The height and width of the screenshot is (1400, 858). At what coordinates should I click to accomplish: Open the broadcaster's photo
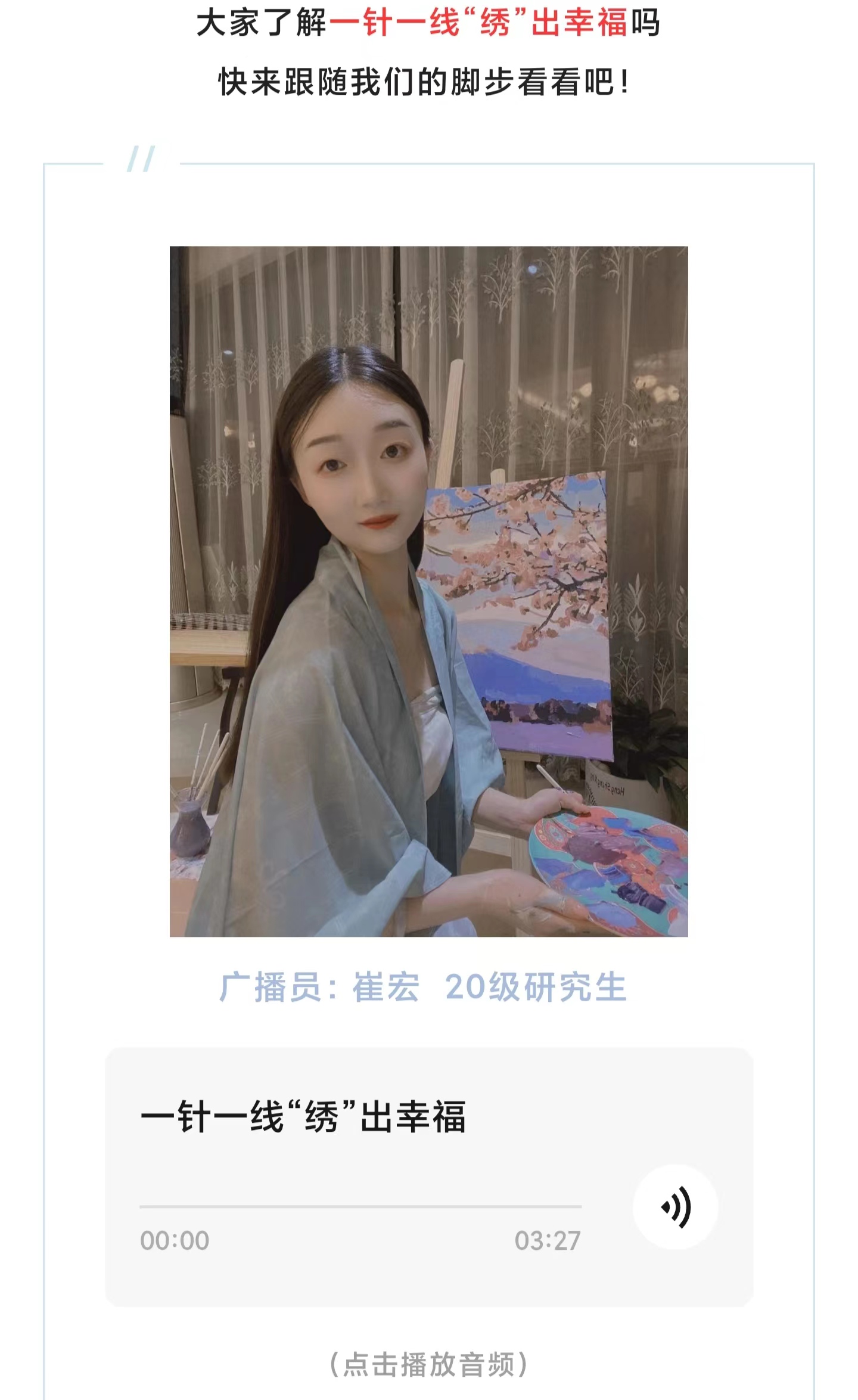click(x=428, y=591)
